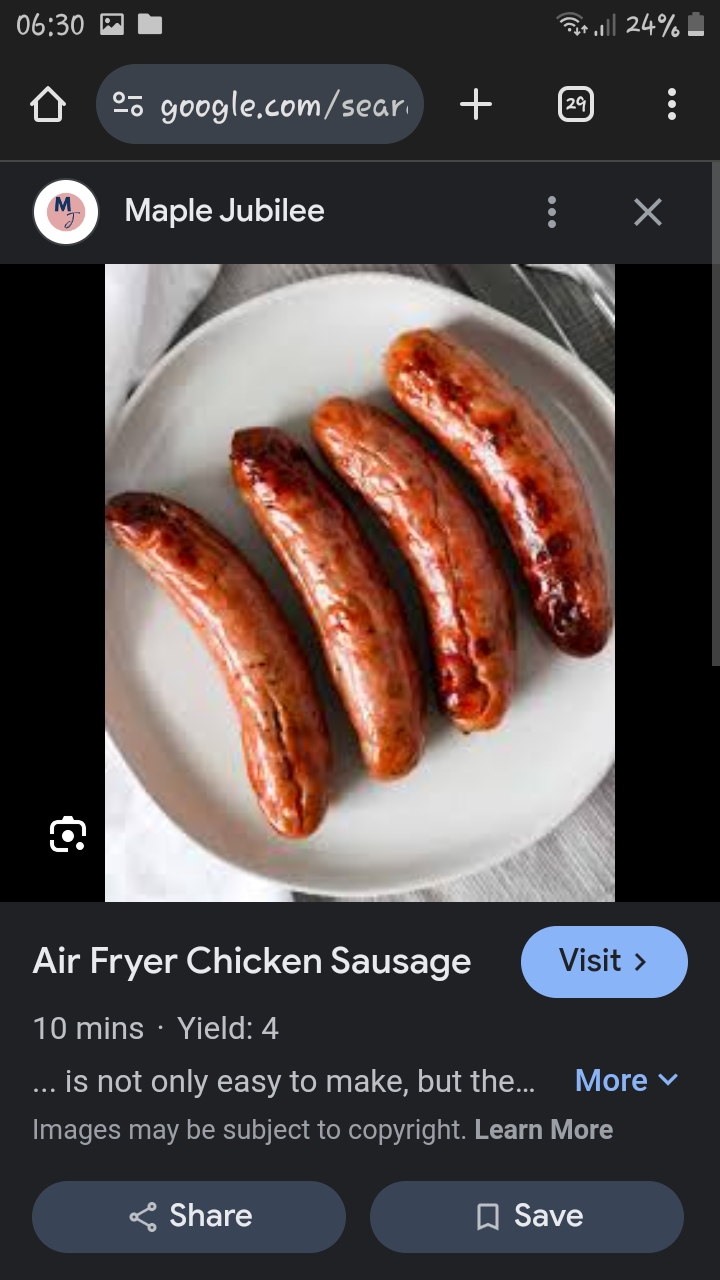Visit the Air Fryer Chicken Sausage page
720x1280 pixels.
(604, 961)
